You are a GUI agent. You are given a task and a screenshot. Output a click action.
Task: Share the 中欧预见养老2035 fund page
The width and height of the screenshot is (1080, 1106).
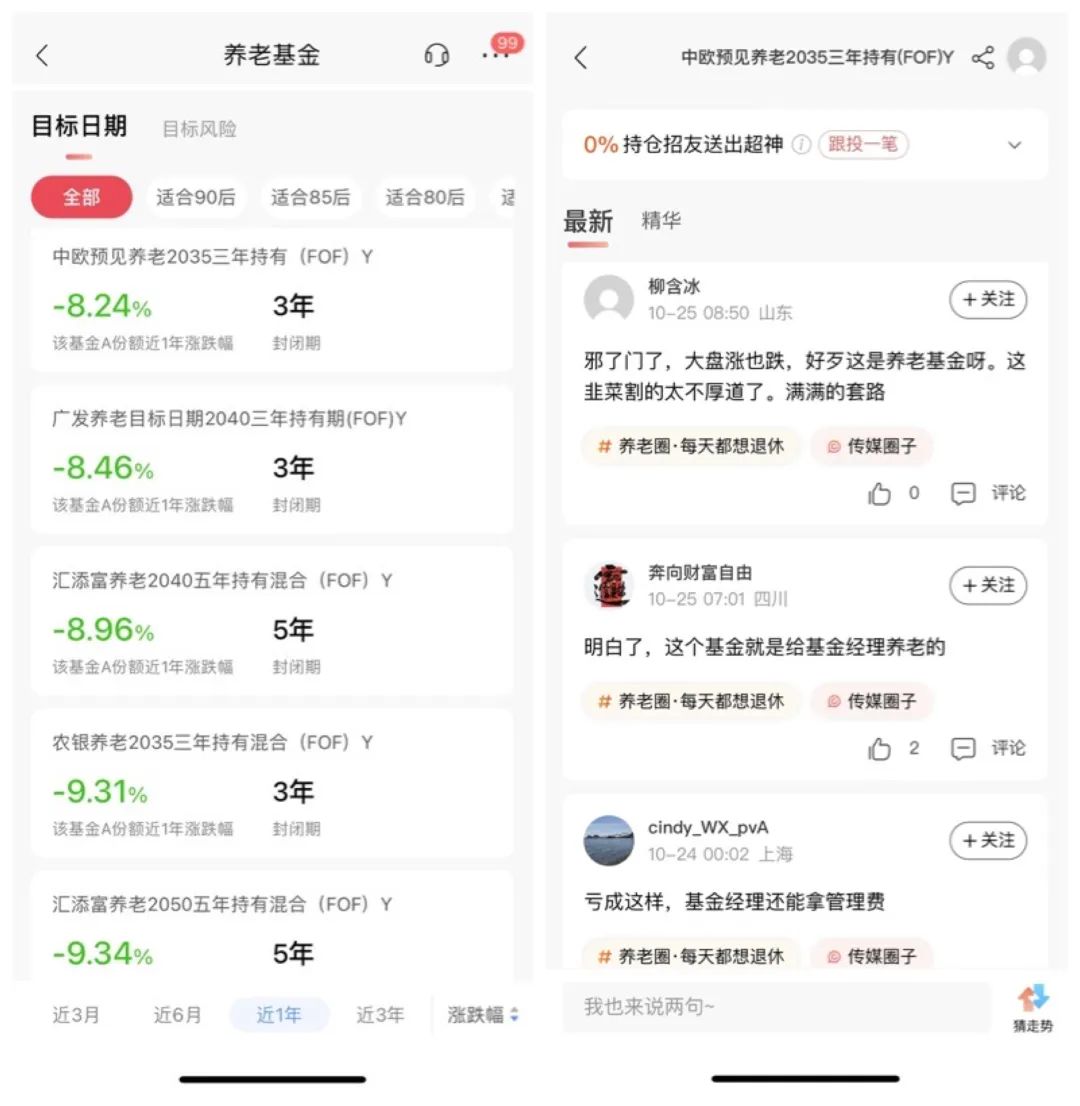coord(983,58)
